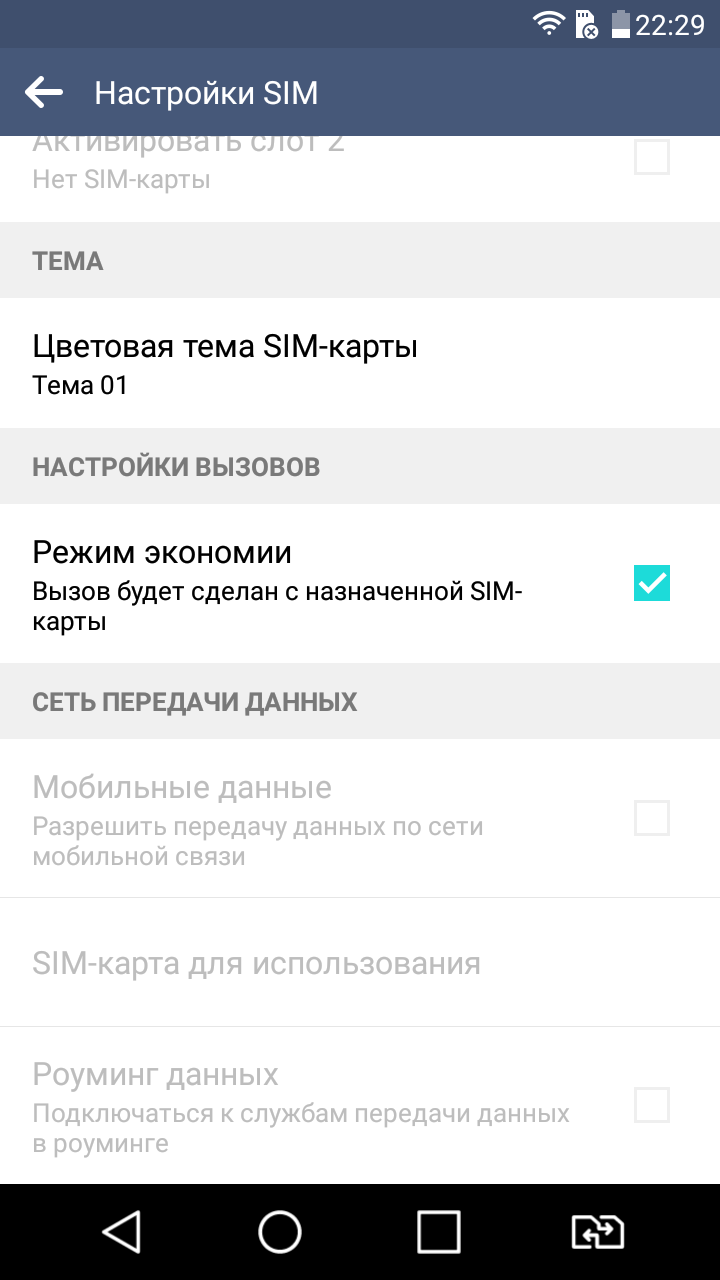Open the recent apps overview
Viewport: 720px width, 1280px height.
click(x=438, y=1232)
